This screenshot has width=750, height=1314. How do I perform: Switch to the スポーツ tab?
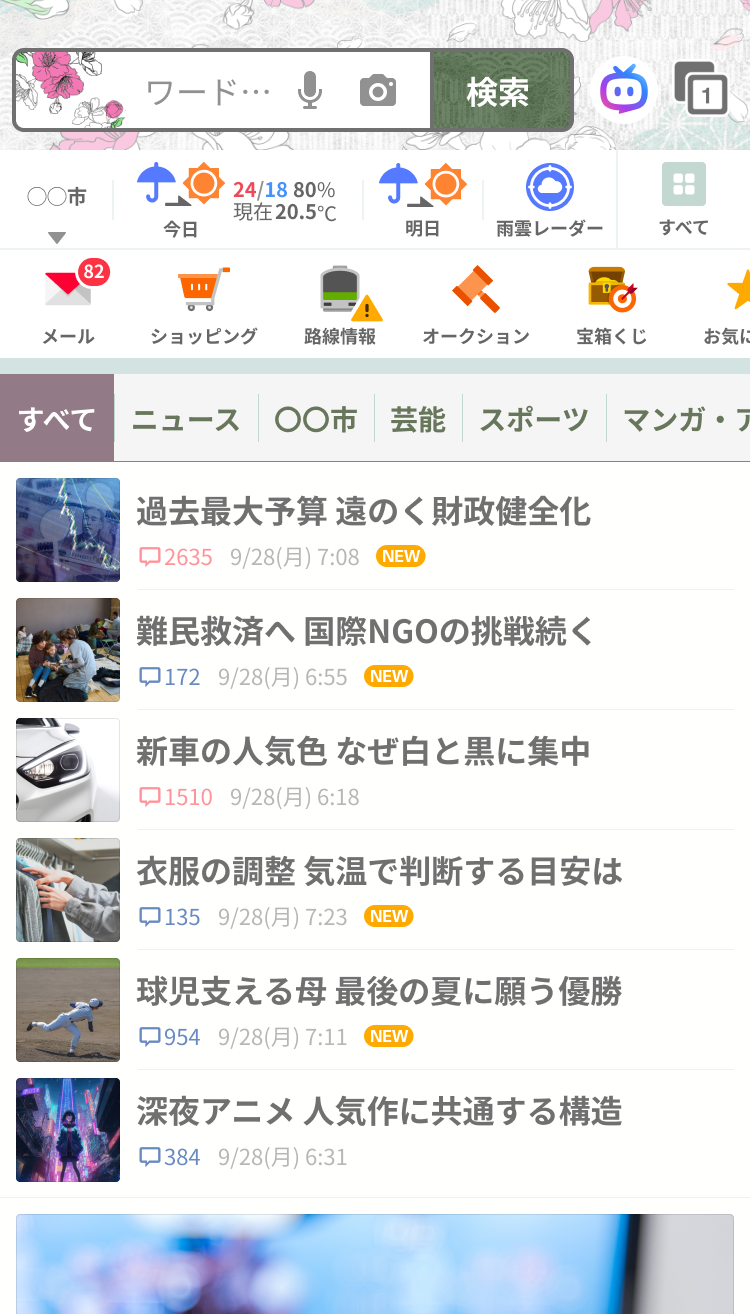pos(534,419)
